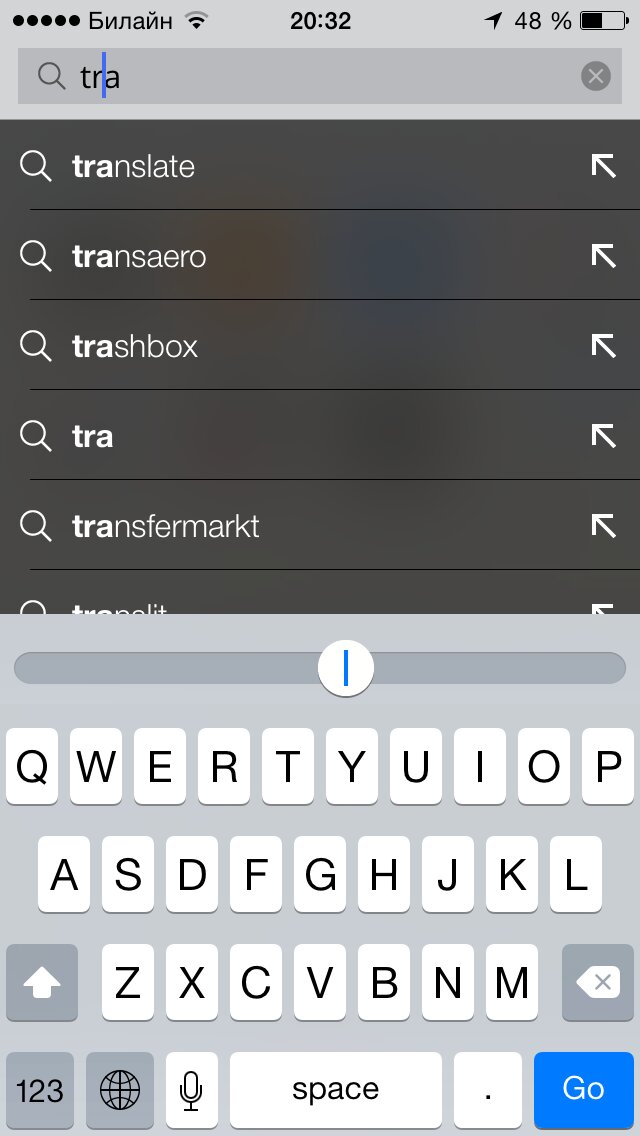640x1136 pixels.
Task: Select the 'translate' suggestion
Action: (134, 166)
